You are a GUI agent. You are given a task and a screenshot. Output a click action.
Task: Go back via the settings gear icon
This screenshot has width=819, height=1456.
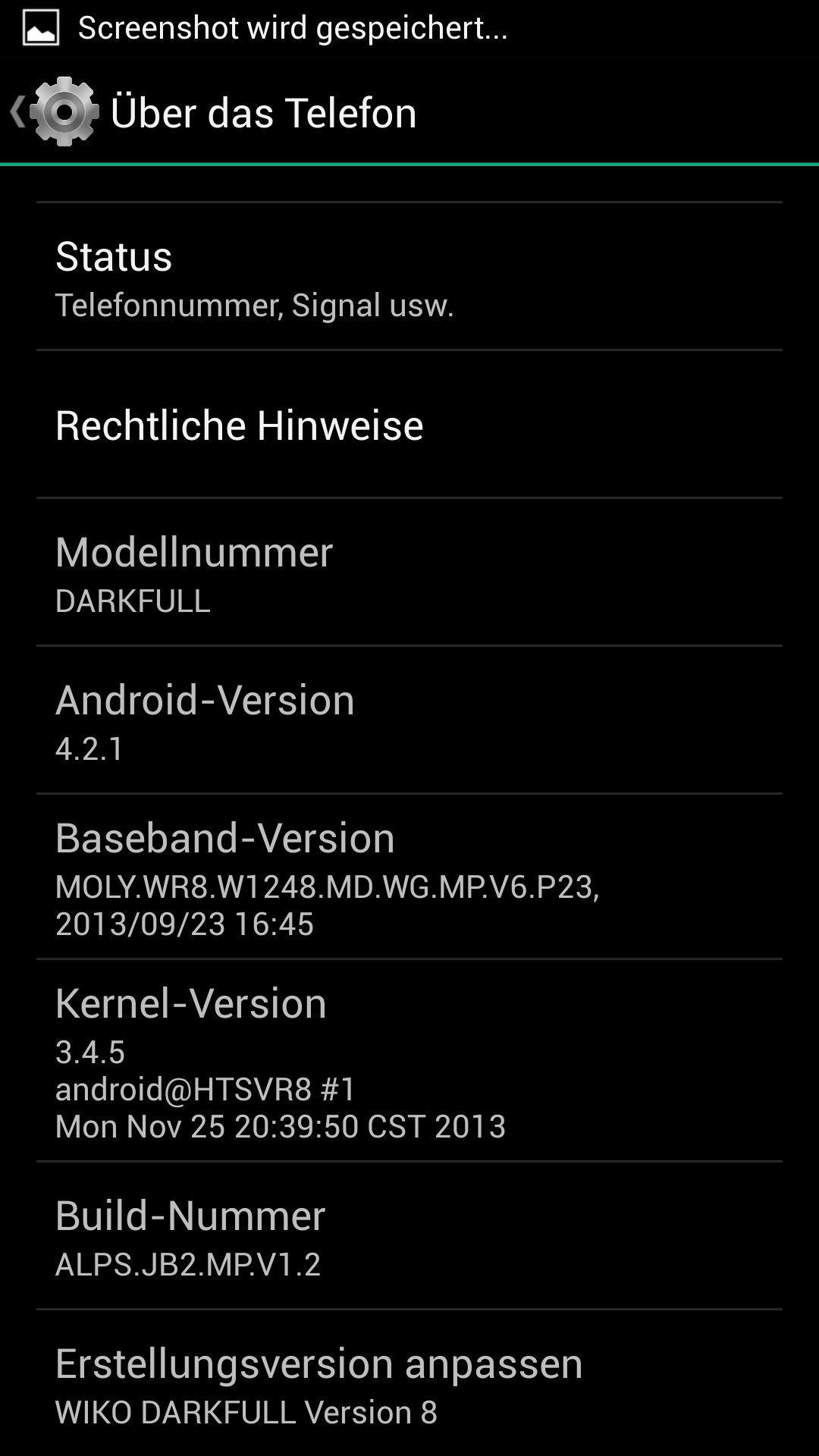[x=64, y=112]
